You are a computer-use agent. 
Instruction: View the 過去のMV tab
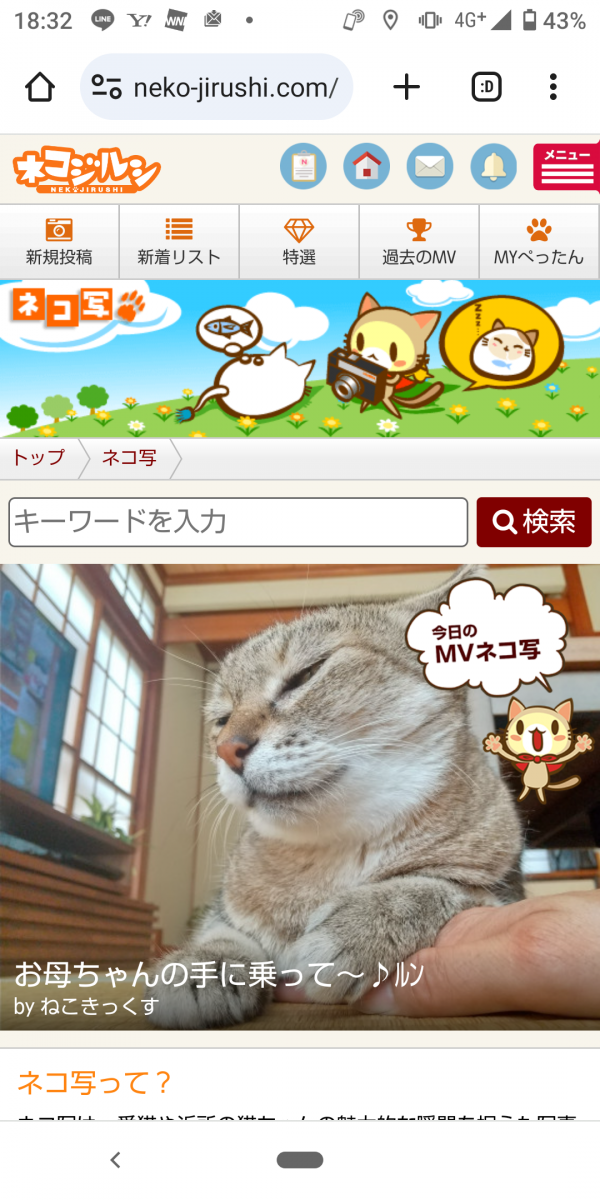pyautogui.click(x=419, y=242)
